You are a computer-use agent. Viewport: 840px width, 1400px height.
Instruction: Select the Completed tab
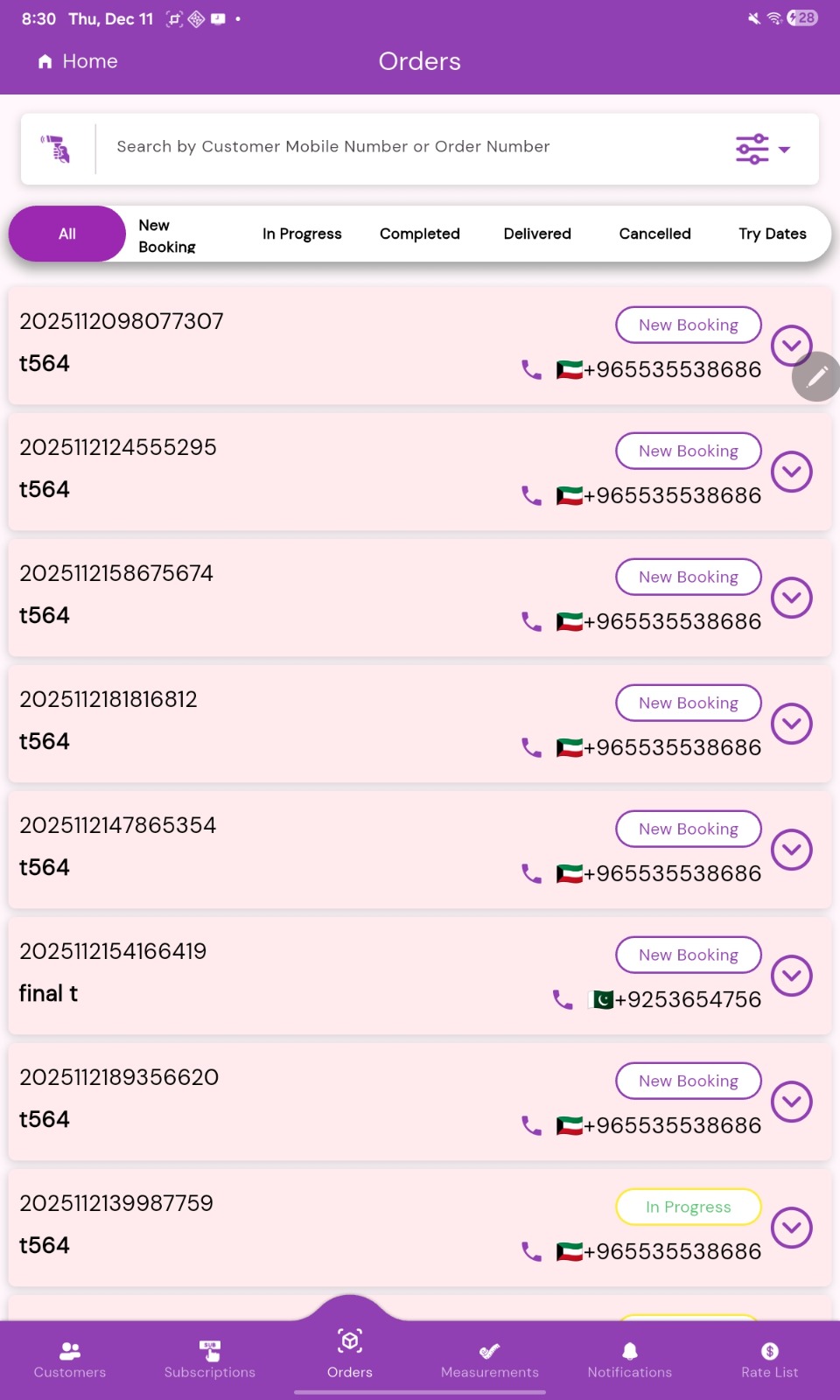[x=420, y=234]
